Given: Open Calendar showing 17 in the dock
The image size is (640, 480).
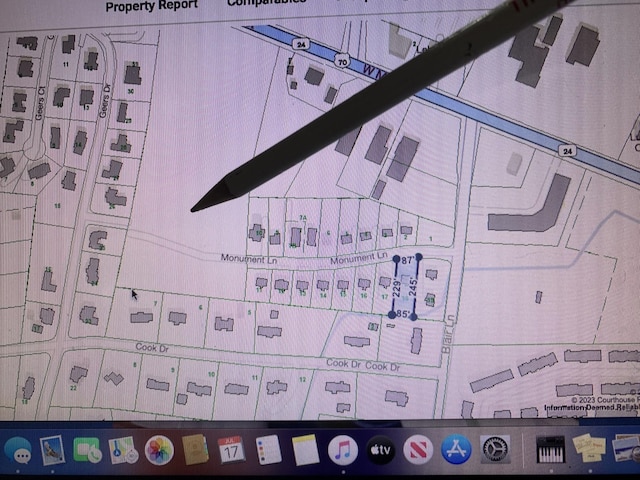Looking at the screenshot, I should coord(231,449).
